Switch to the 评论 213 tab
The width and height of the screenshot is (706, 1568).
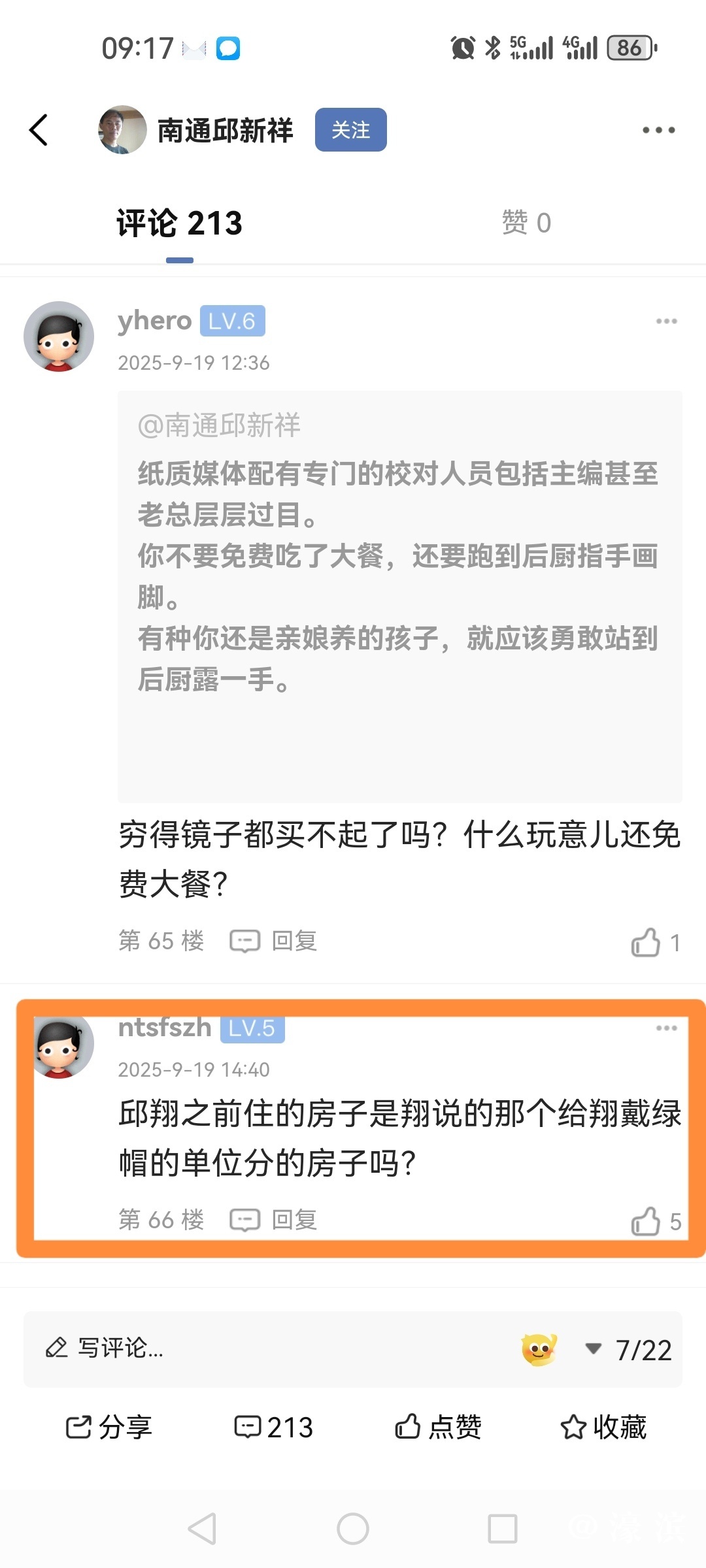click(x=179, y=223)
